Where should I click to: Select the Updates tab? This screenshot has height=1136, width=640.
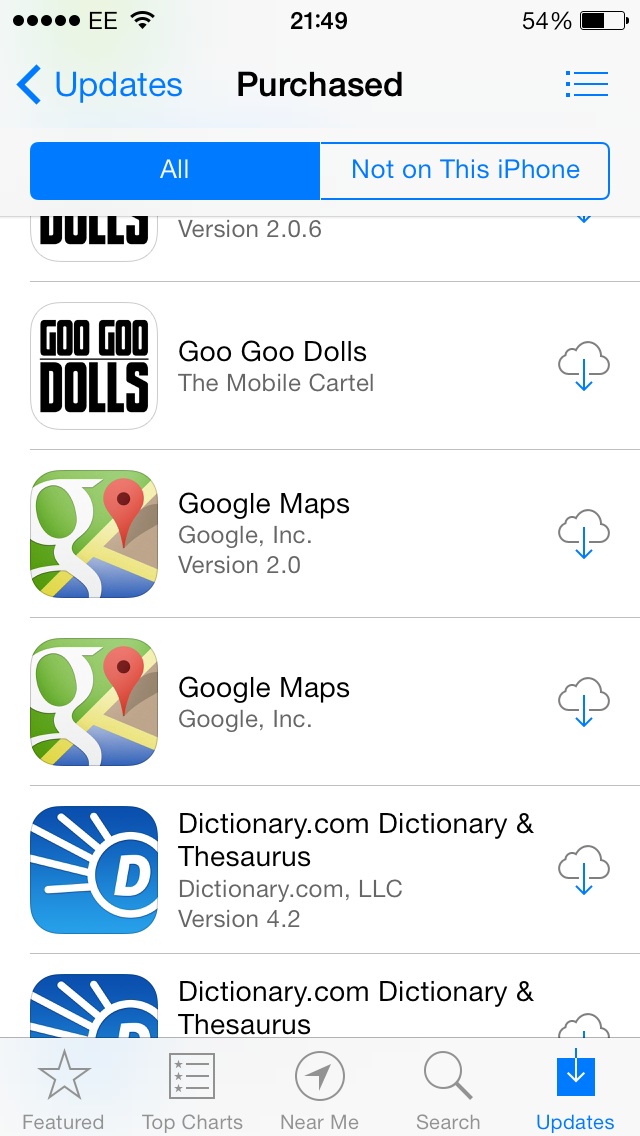pyautogui.click(x=575, y=1090)
